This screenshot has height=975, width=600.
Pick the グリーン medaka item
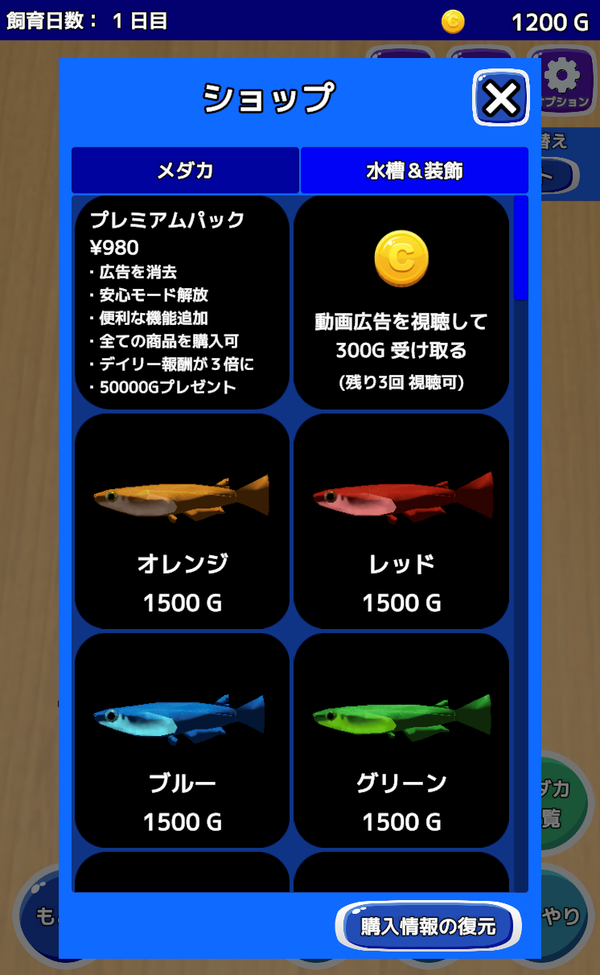(x=402, y=741)
